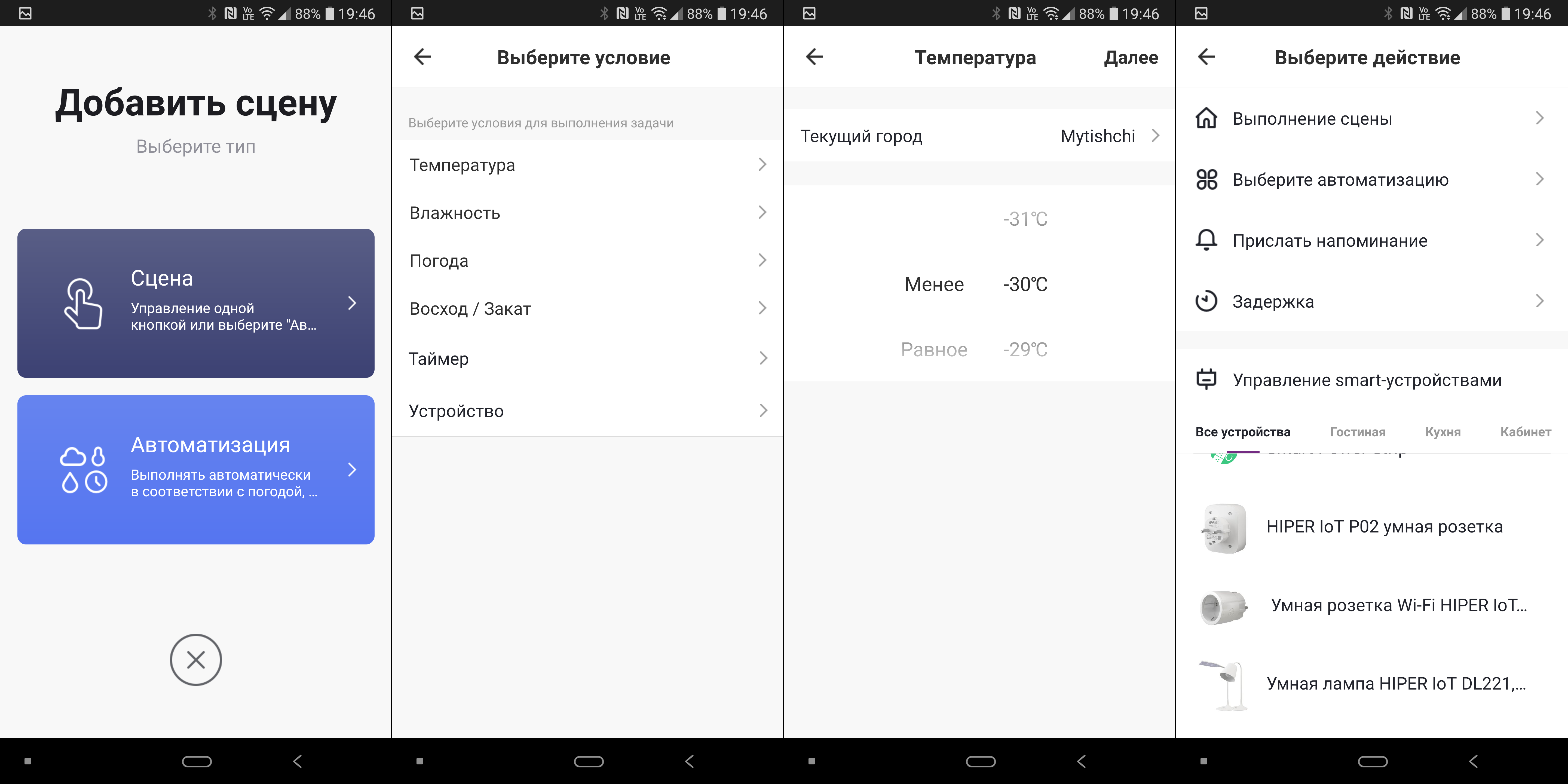This screenshot has height=784, width=1568.
Task: Select Устройство as the condition
Action: click(x=587, y=411)
